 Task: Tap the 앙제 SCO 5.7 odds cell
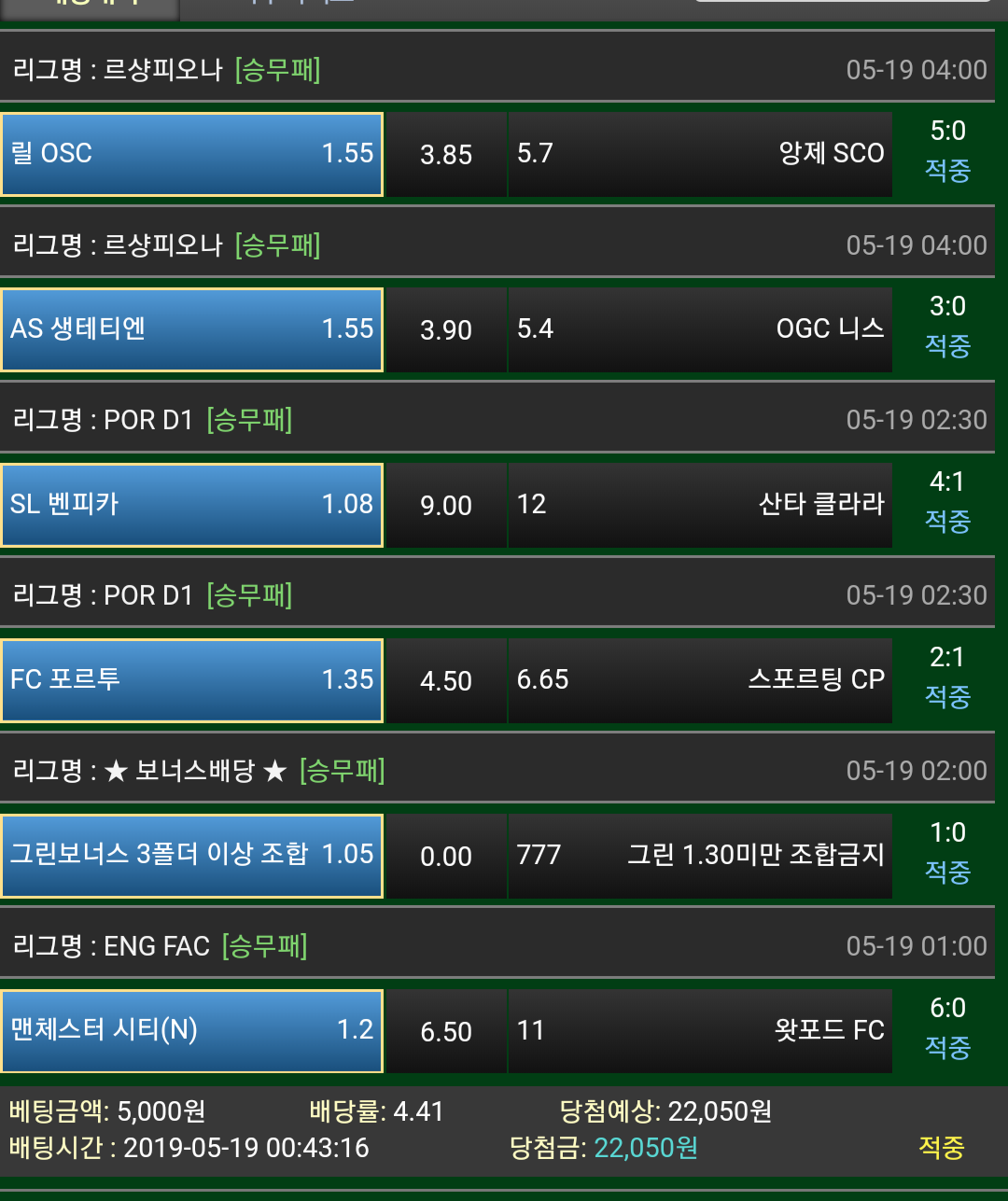click(700, 154)
